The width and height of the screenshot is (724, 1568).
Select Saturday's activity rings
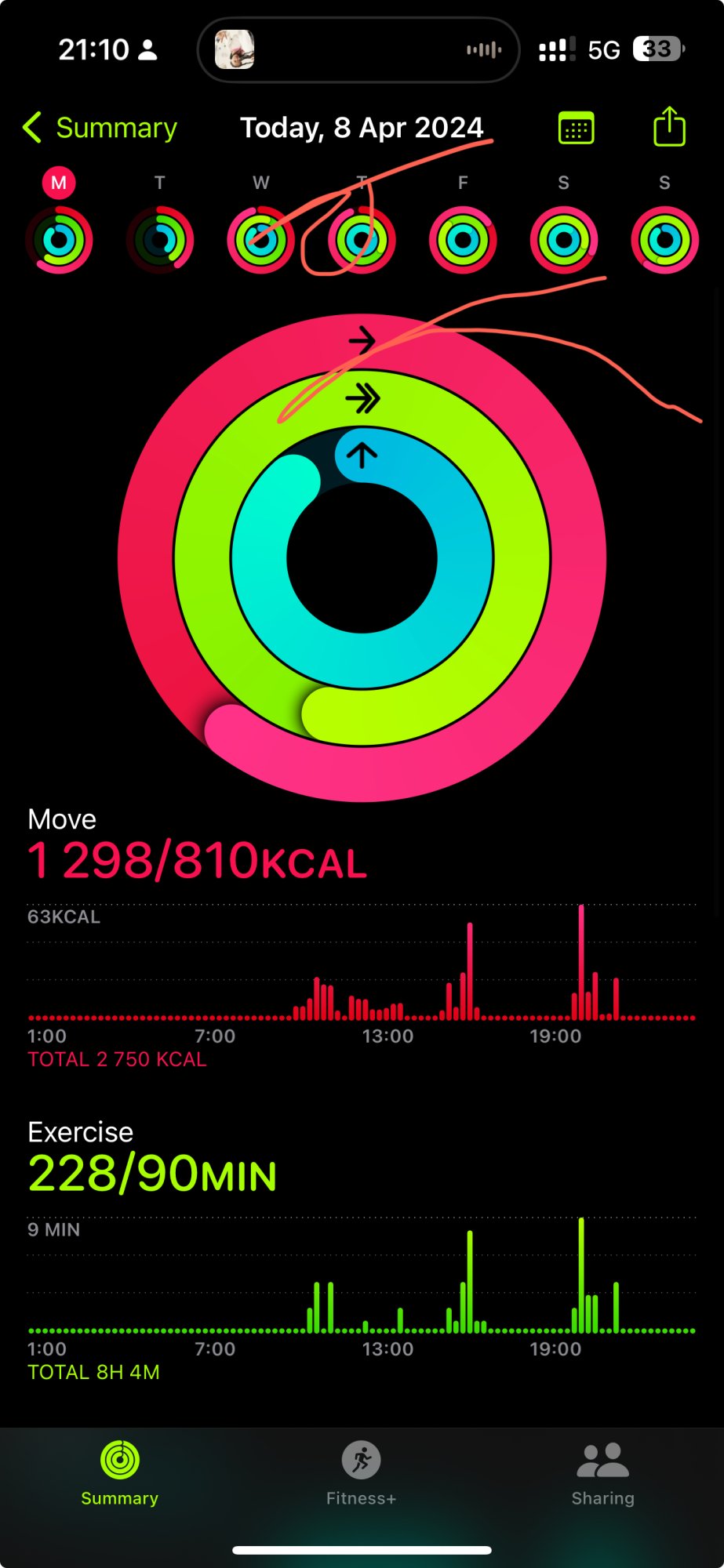pos(563,239)
